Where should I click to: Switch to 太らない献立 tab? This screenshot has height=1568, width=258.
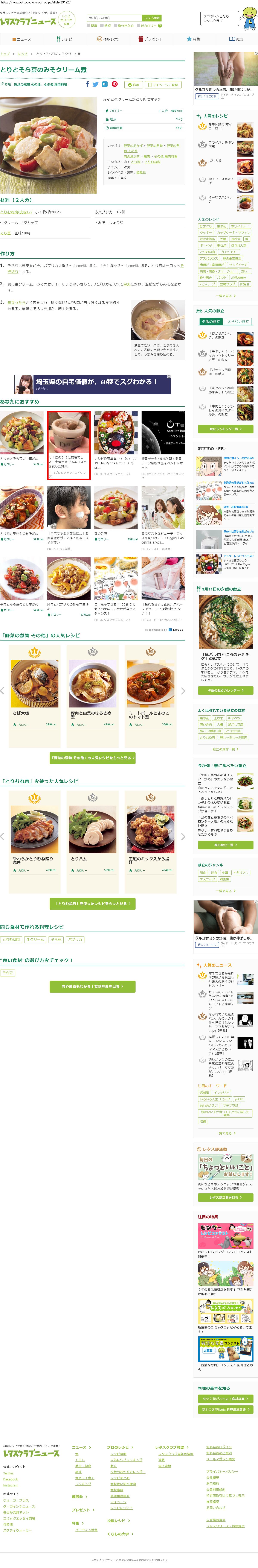coord(238,321)
